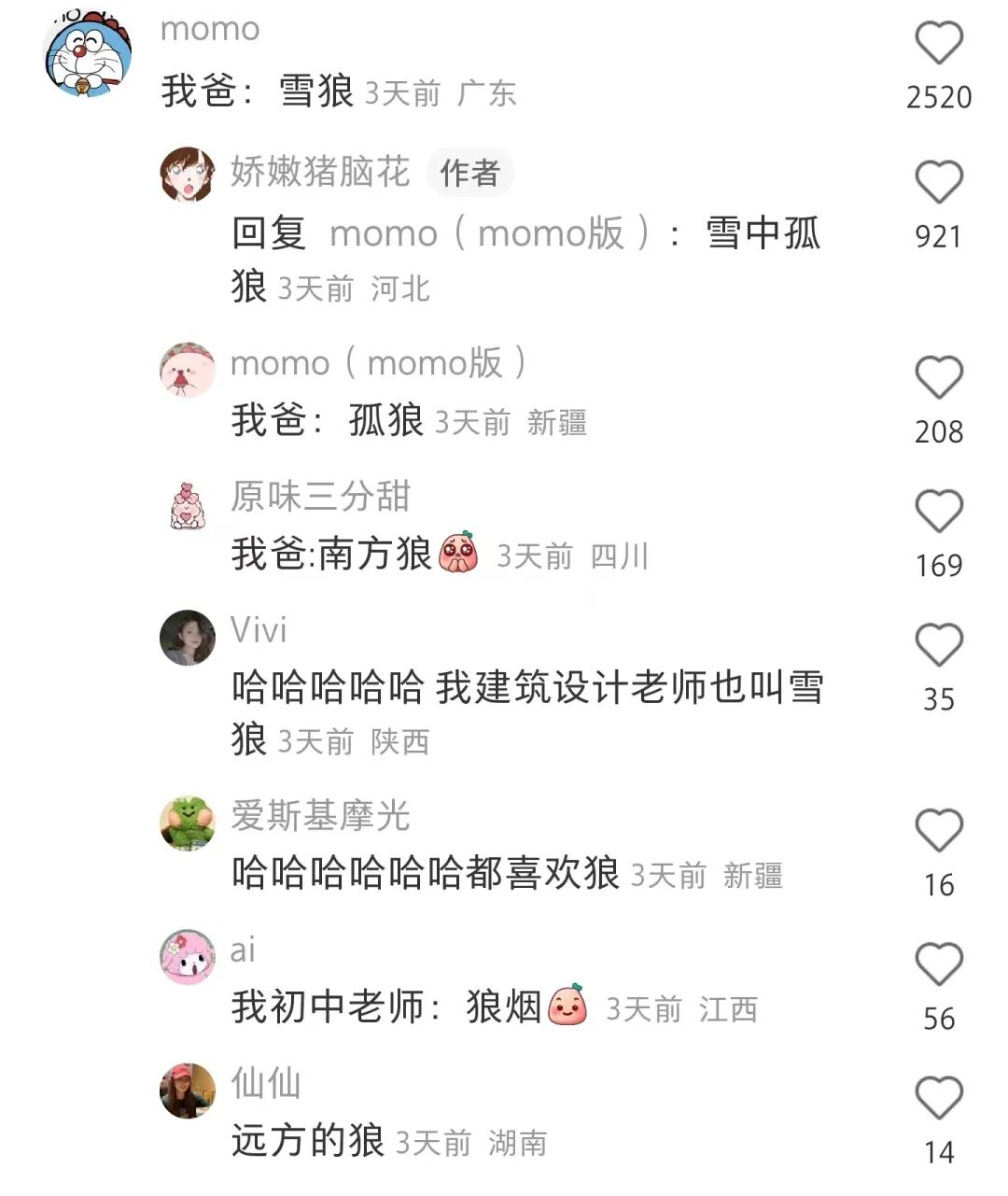Like Vivi's comment about her design teacher
1008x1196 pixels.
(x=938, y=644)
